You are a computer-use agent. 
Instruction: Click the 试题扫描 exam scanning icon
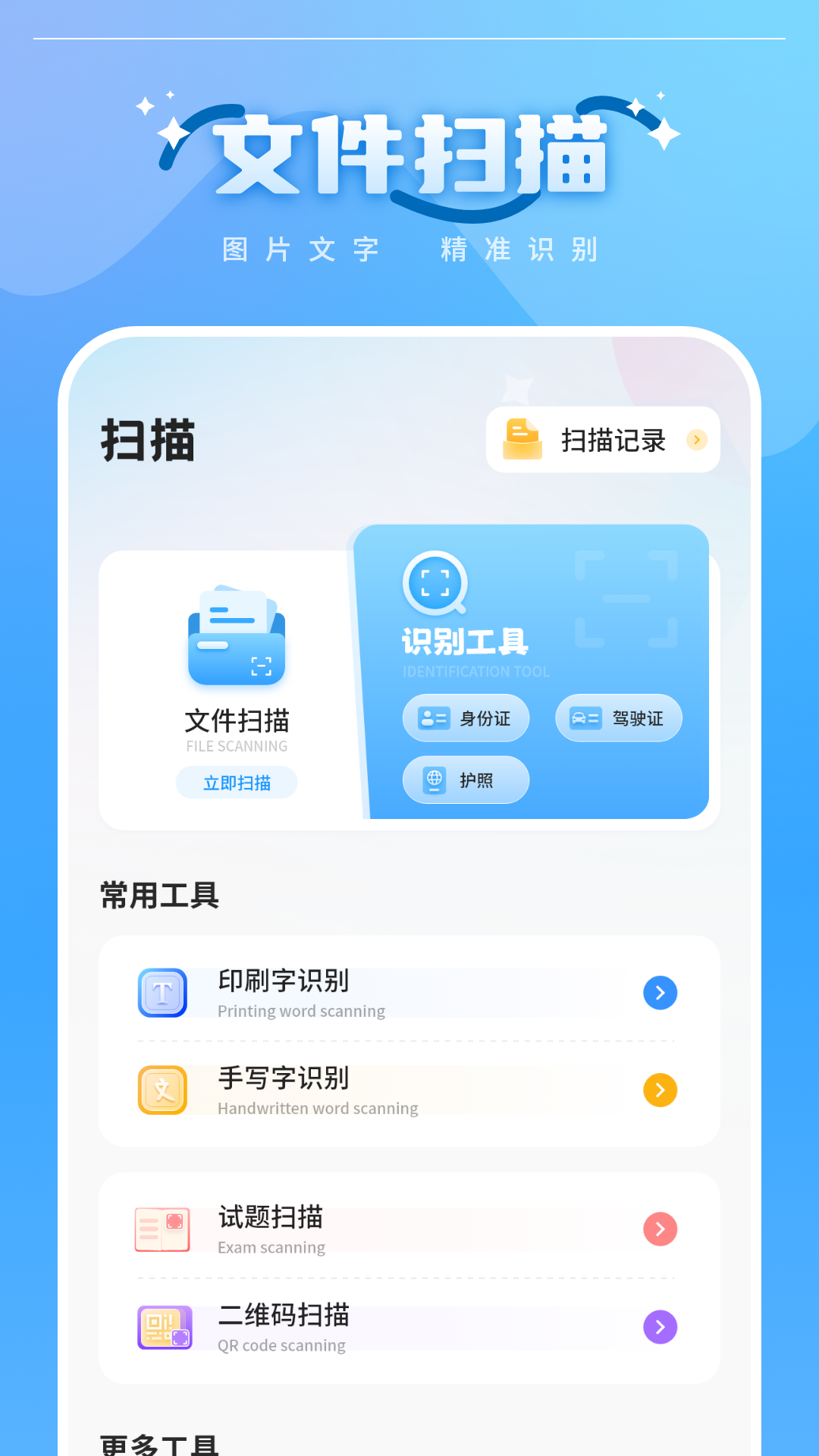tap(162, 1229)
